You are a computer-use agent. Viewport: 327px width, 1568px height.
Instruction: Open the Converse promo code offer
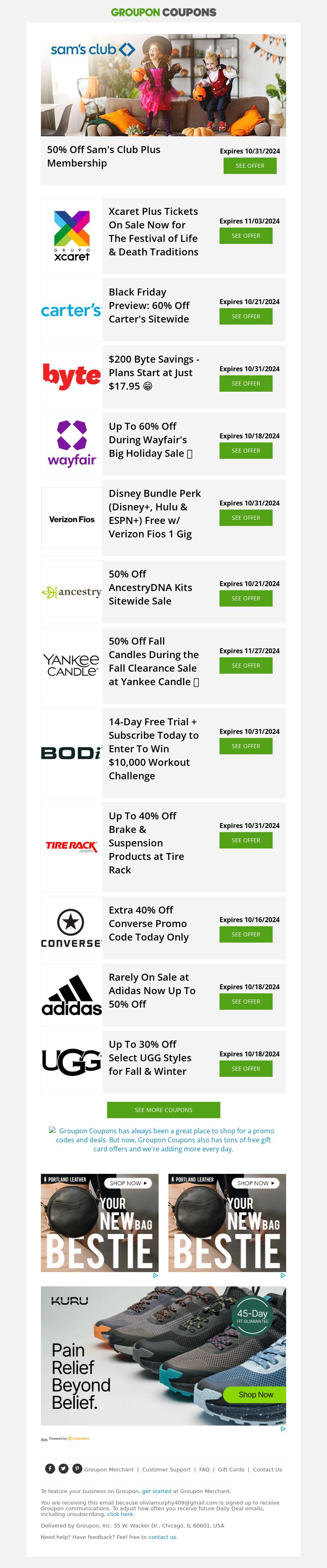[246, 934]
